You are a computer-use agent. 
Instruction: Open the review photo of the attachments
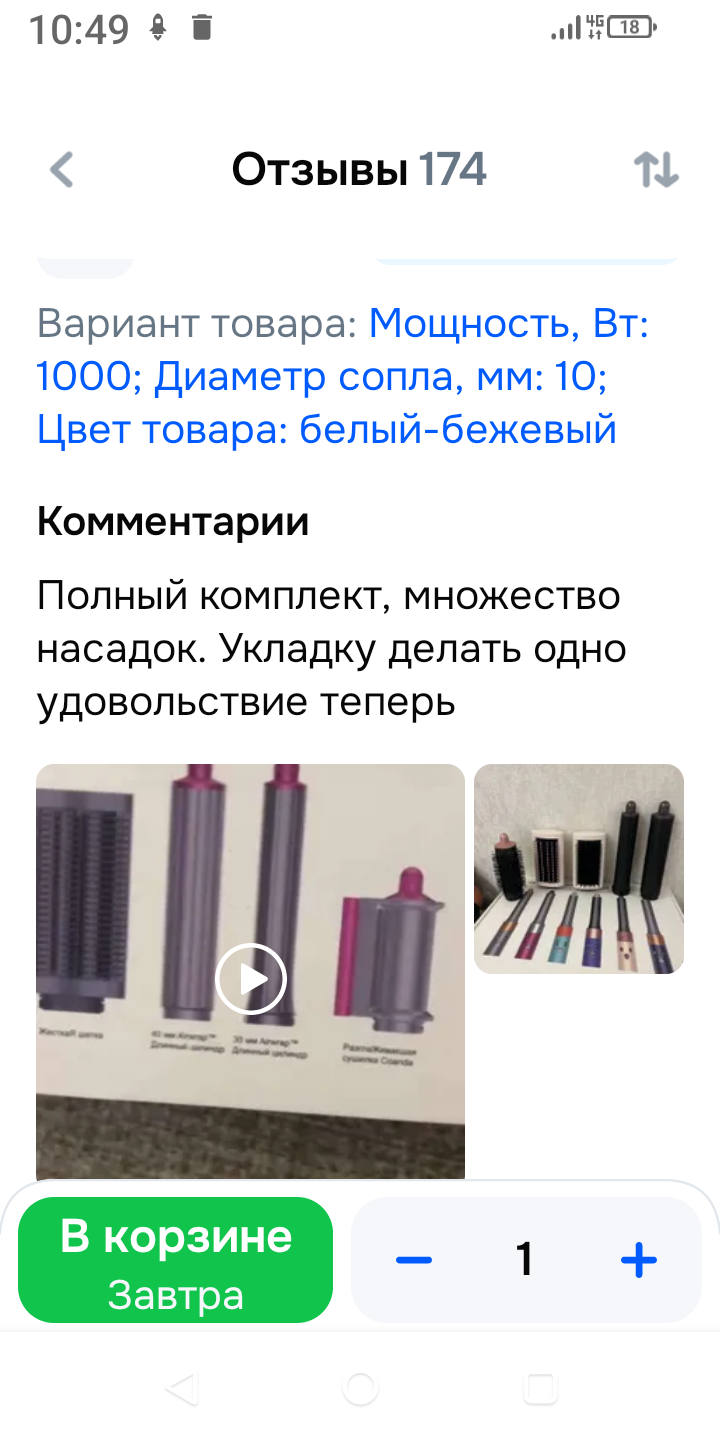(579, 868)
